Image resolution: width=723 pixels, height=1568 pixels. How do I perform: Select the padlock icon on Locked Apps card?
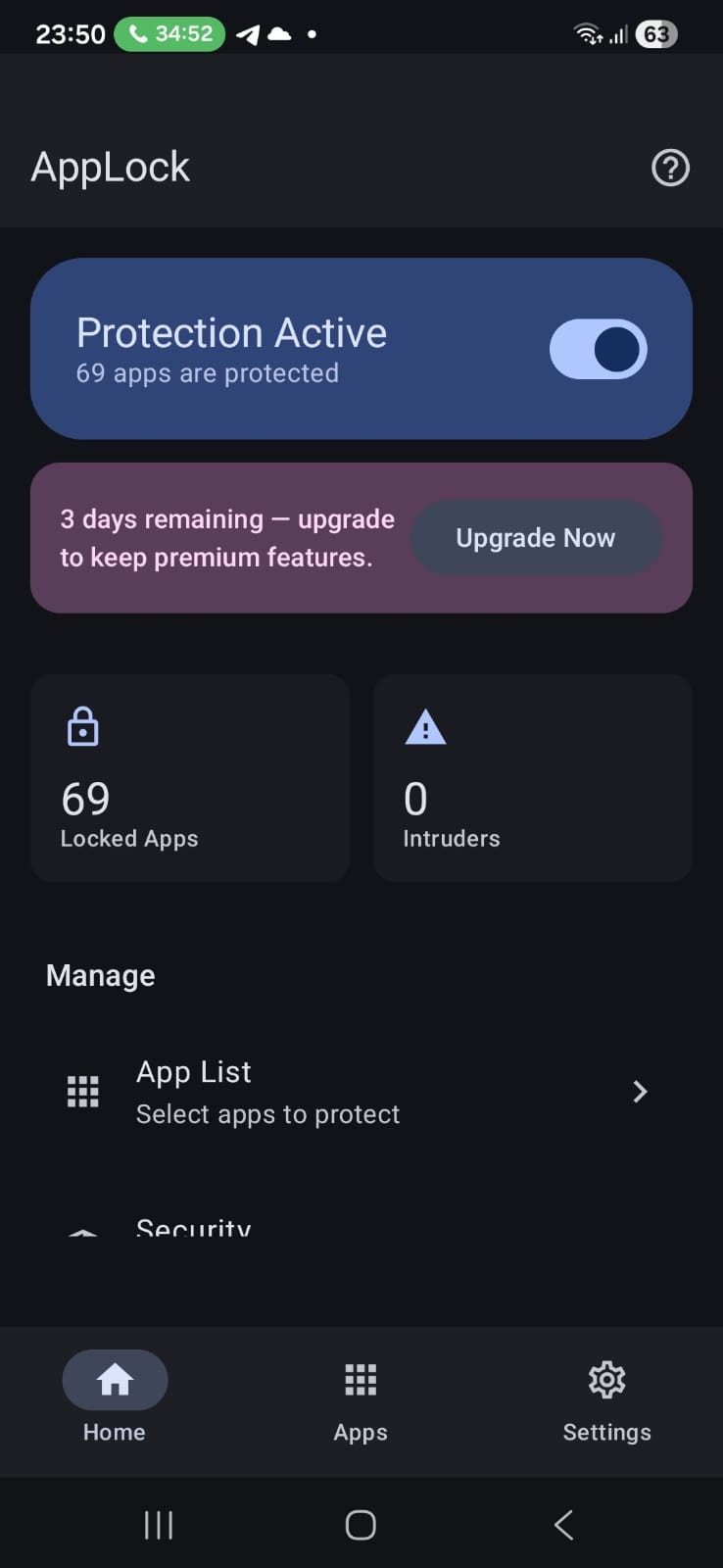pyautogui.click(x=83, y=726)
